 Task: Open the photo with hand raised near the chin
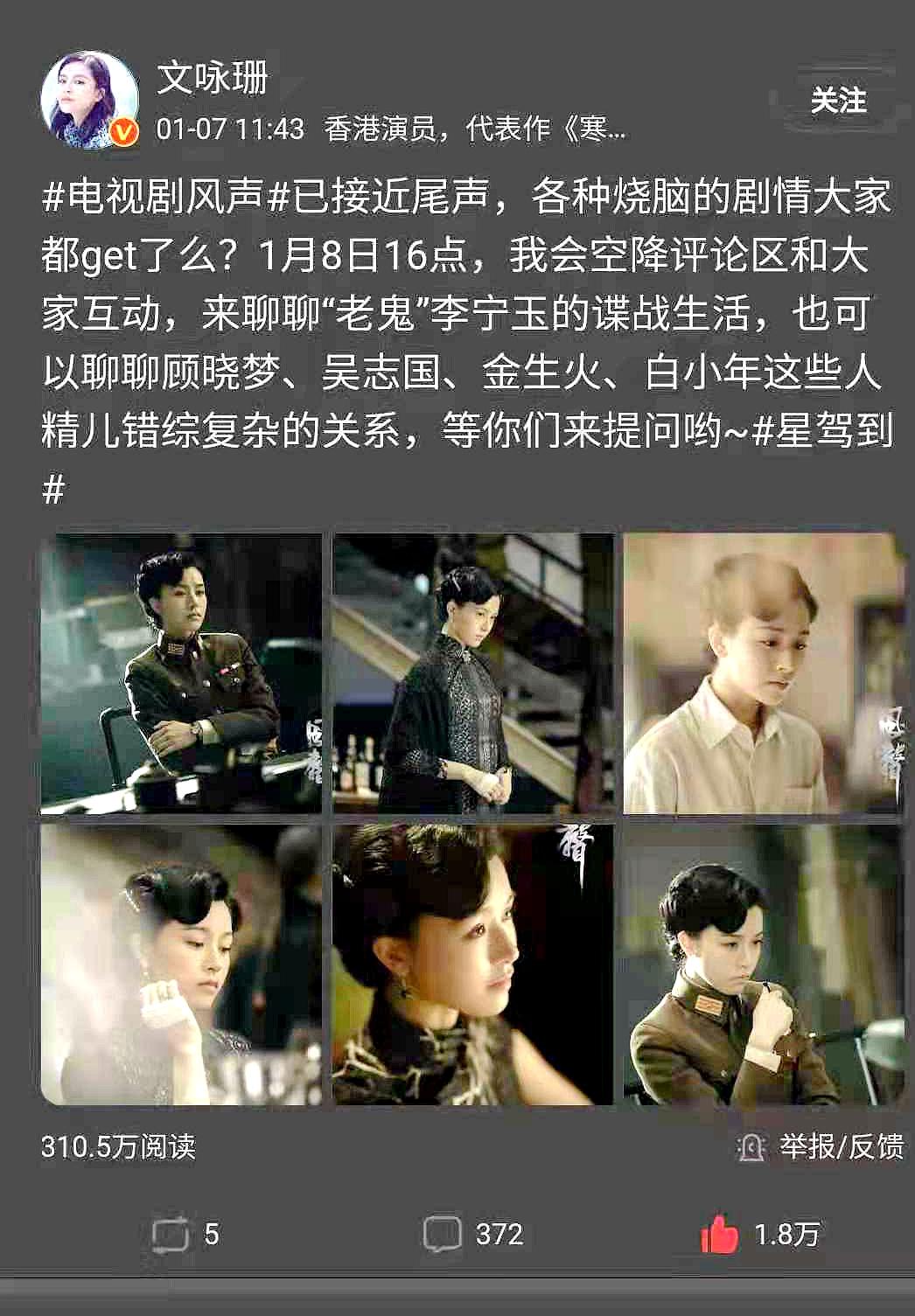coord(181,964)
